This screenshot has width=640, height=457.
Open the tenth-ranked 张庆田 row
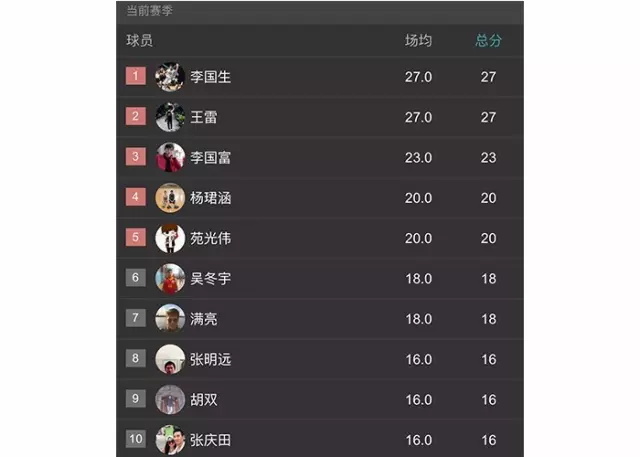coord(210,440)
